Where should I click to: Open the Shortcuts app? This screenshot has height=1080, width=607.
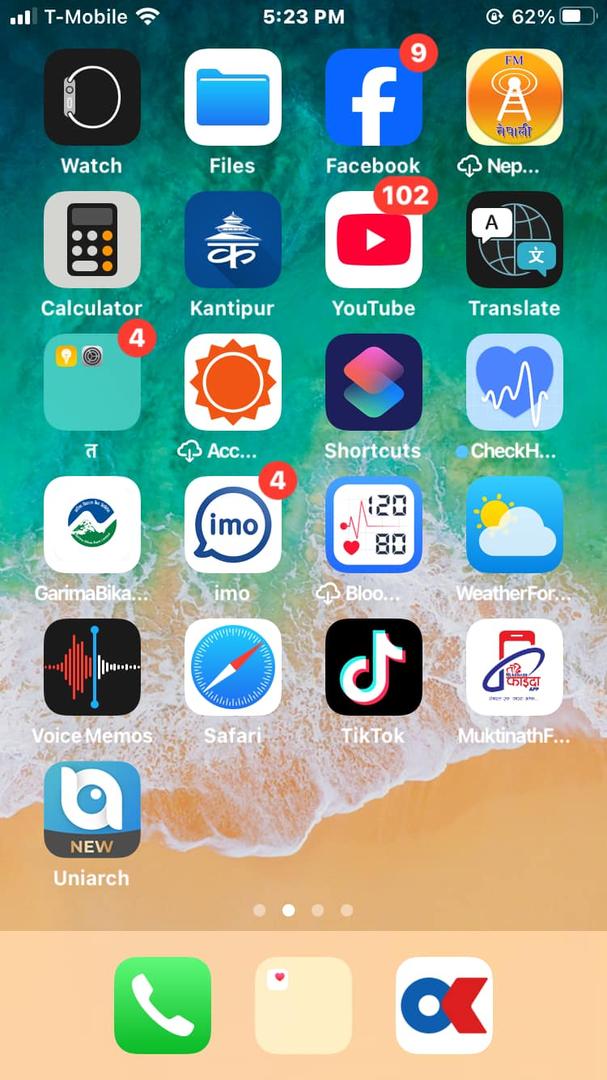(x=374, y=382)
